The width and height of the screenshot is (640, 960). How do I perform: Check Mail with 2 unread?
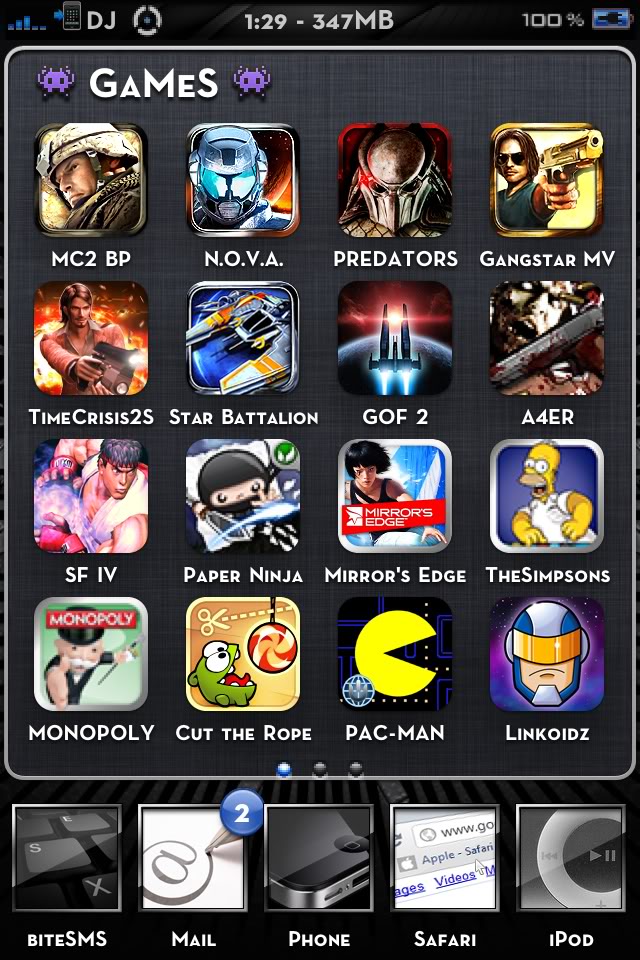pos(193,858)
